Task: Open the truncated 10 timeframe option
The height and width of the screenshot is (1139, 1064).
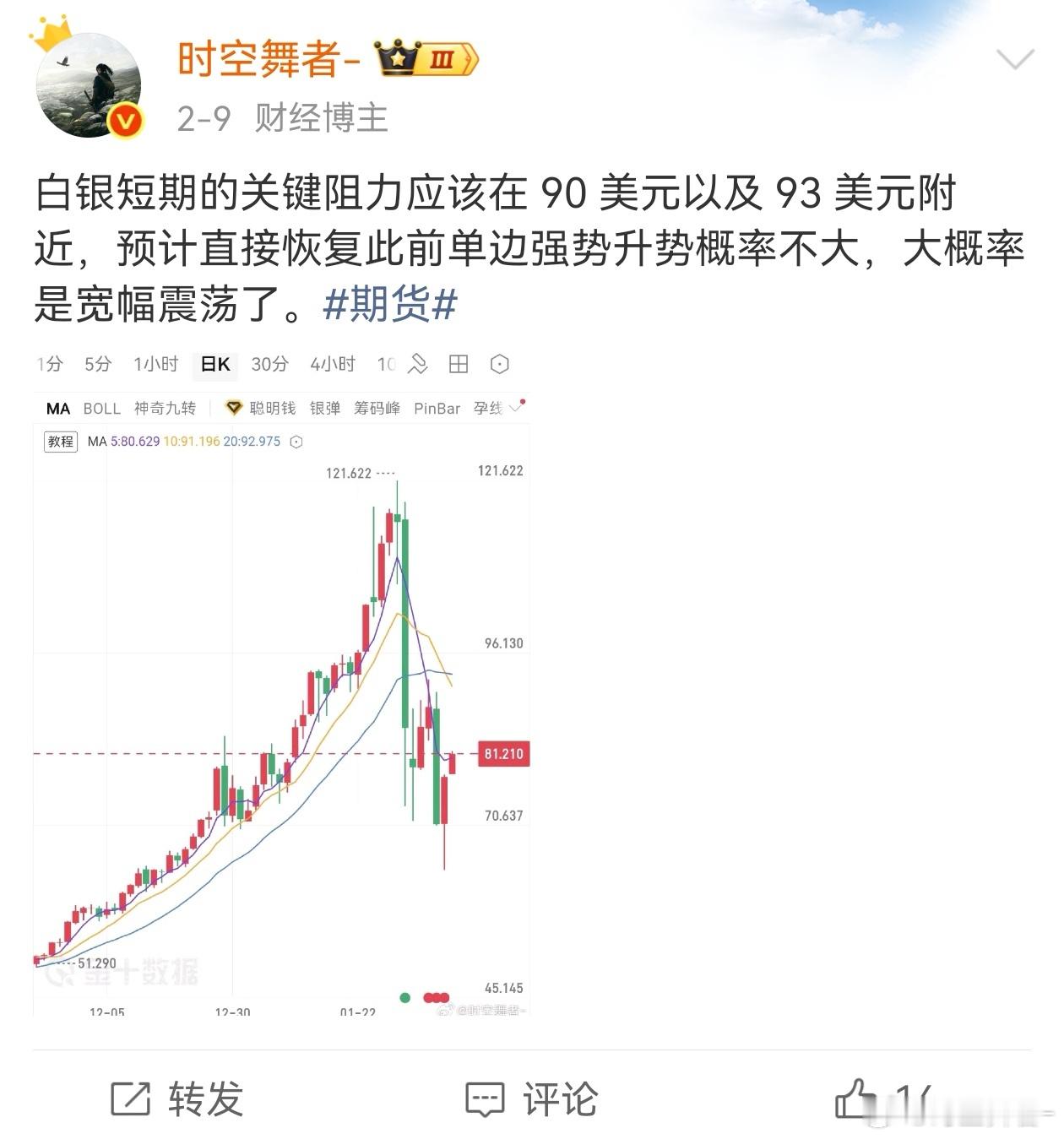Action: [385, 364]
